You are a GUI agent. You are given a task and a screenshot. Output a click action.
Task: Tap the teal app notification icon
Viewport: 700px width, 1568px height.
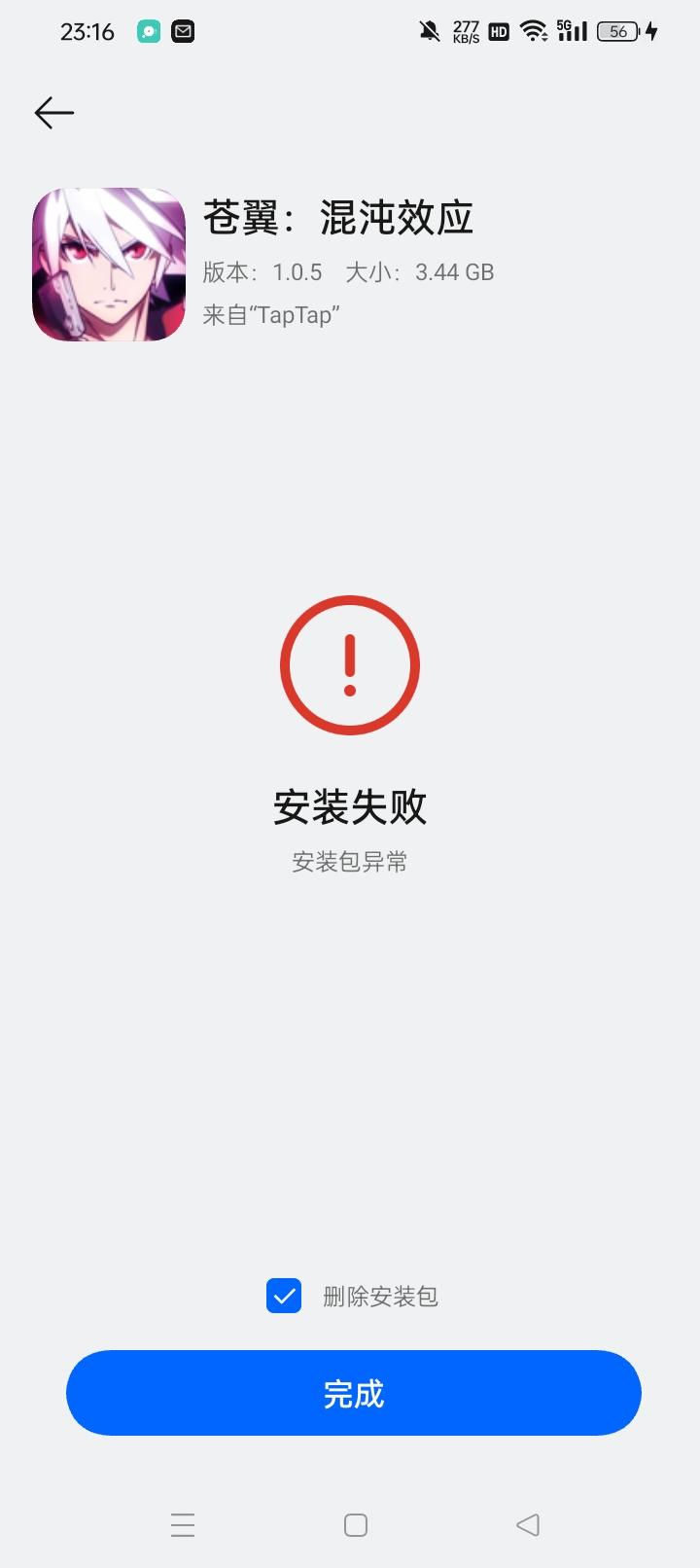[x=146, y=31]
